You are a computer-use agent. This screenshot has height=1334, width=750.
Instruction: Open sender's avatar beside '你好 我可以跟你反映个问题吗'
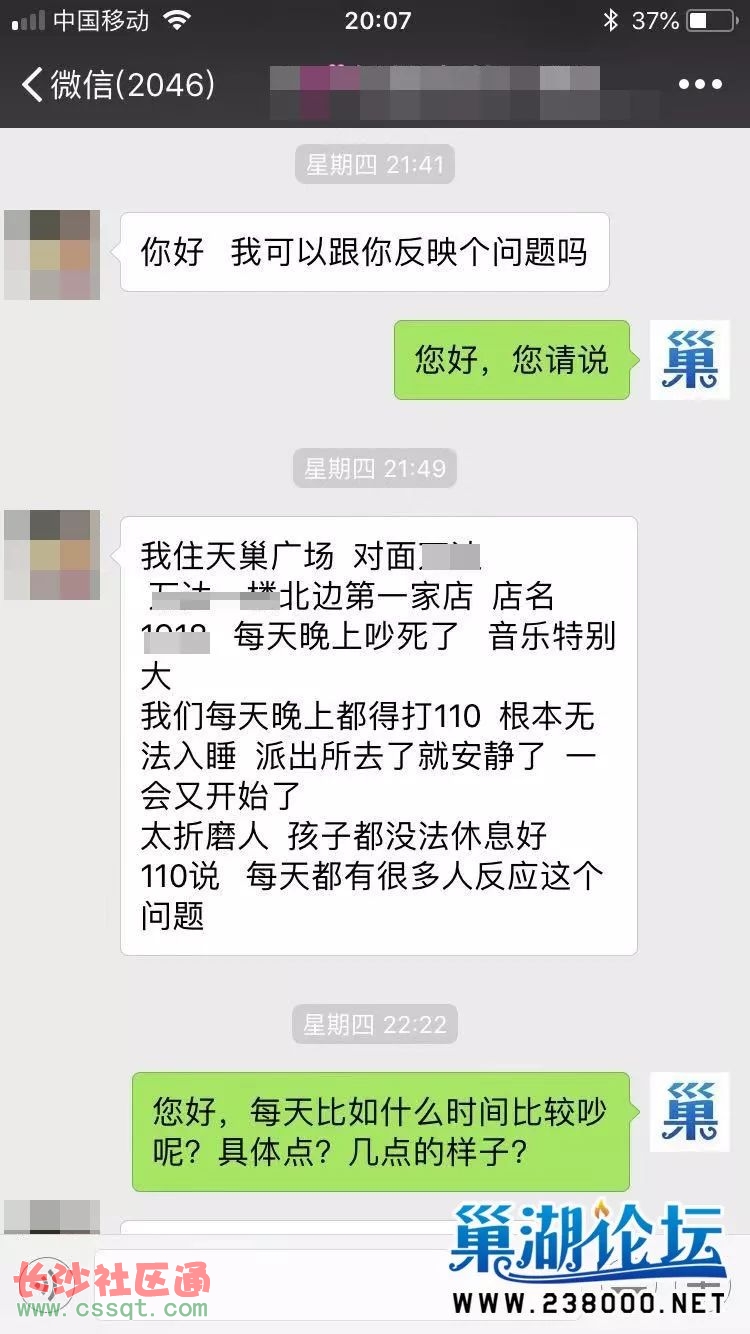(52, 255)
